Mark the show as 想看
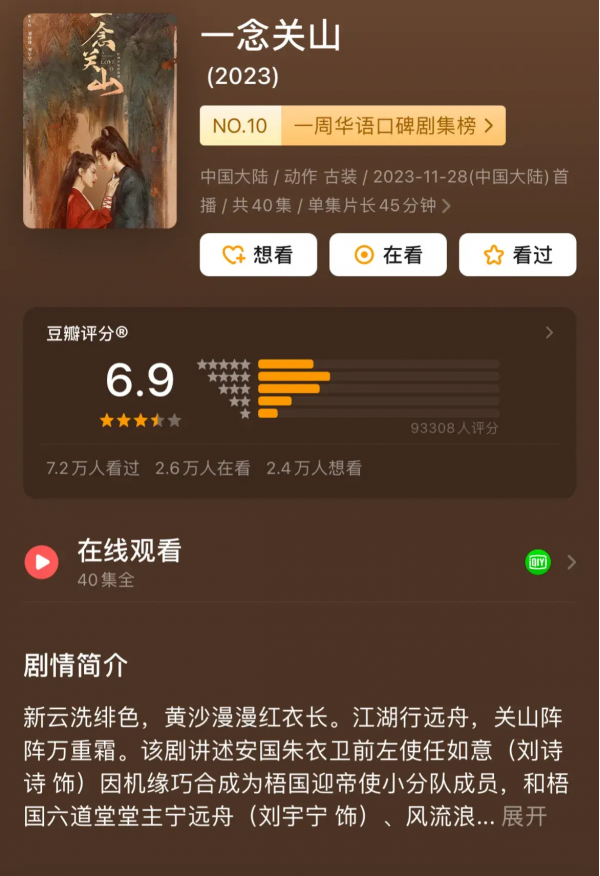The image size is (600, 876). 258,255
